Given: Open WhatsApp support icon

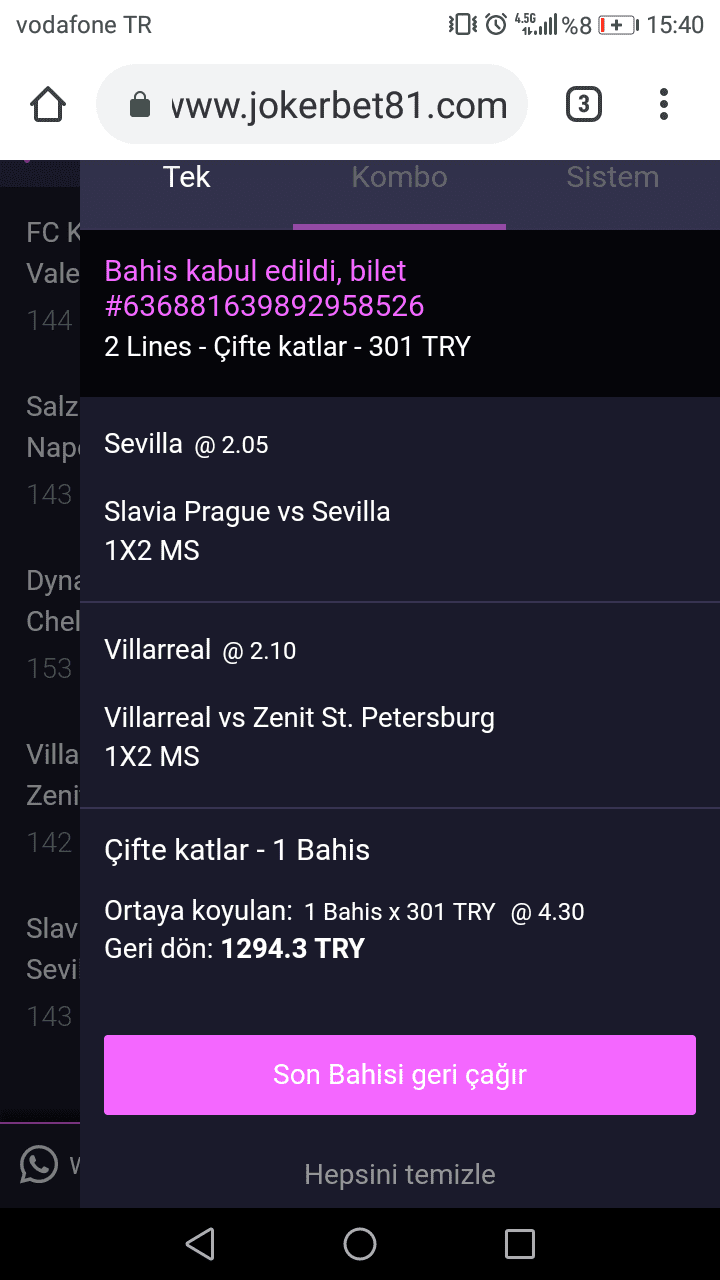Looking at the screenshot, I should click(x=39, y=1164).
